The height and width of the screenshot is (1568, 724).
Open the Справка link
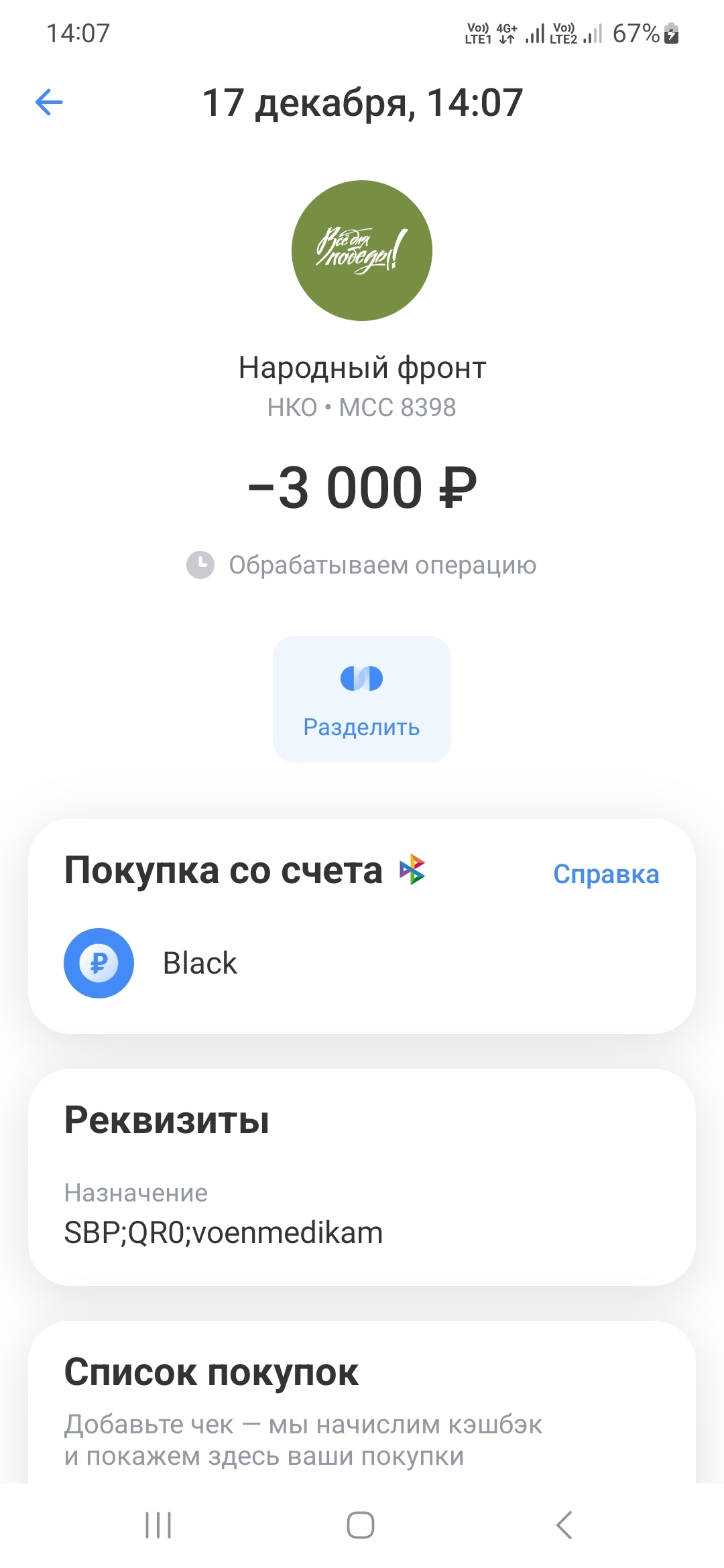click(605, 874)
